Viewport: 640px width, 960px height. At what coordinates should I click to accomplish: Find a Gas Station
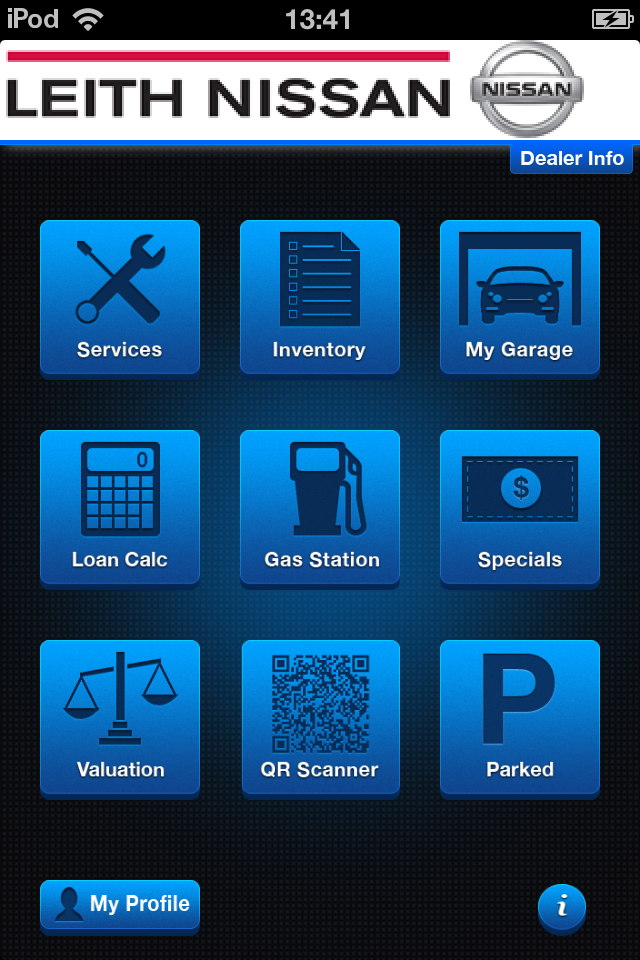point(320,507)
